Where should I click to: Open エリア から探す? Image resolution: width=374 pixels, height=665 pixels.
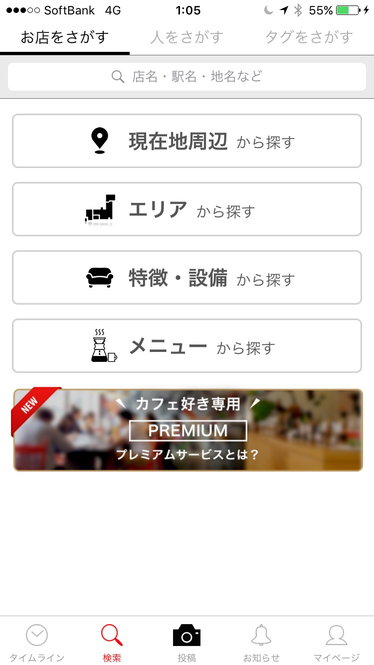pos(187,209)
